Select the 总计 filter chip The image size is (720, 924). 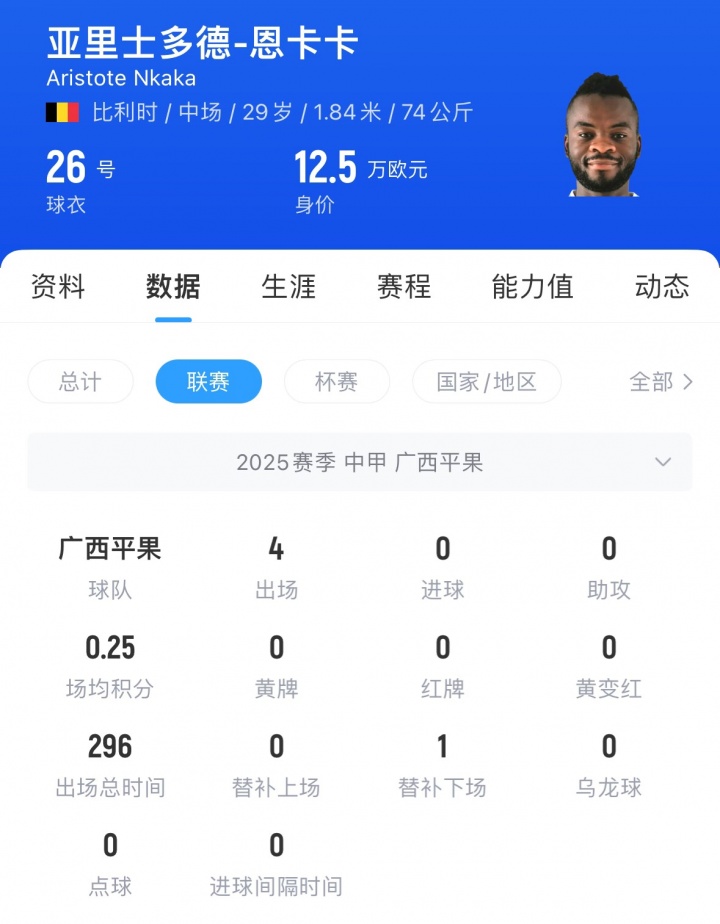click(80, 382)
